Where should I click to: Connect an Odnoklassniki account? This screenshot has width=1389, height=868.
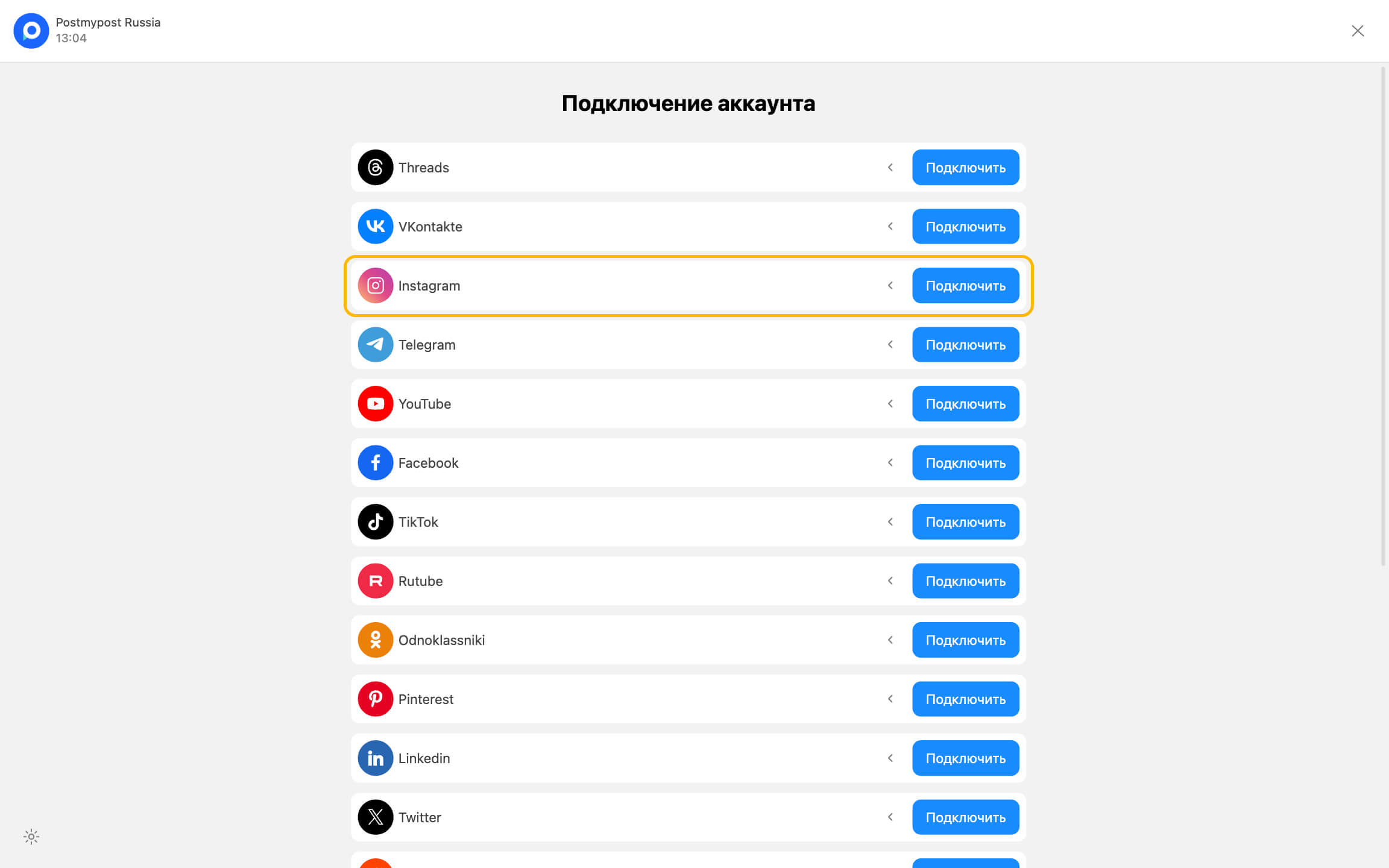pos(965,640)
